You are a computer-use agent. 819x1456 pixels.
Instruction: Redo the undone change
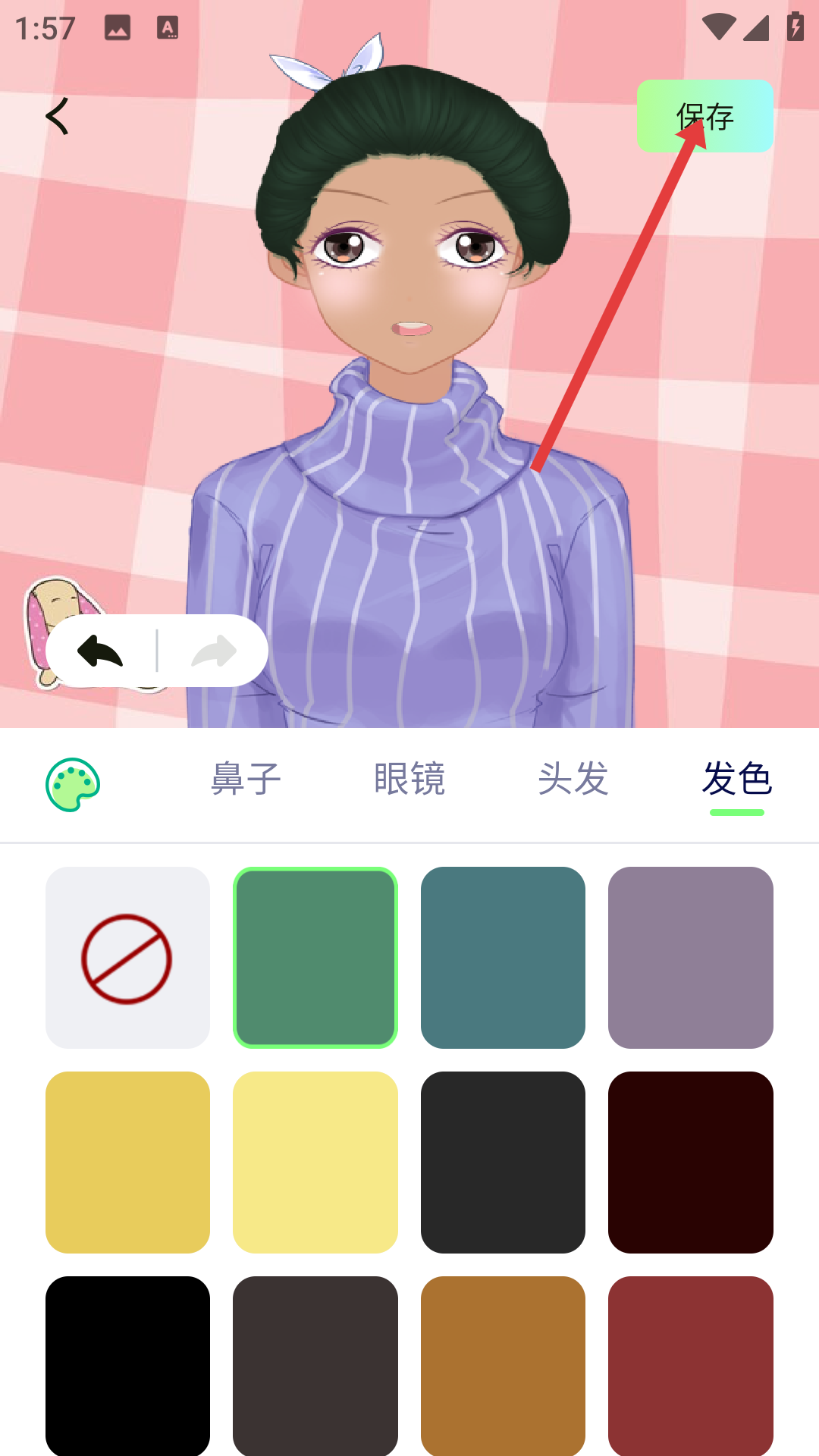pos(214,651)
